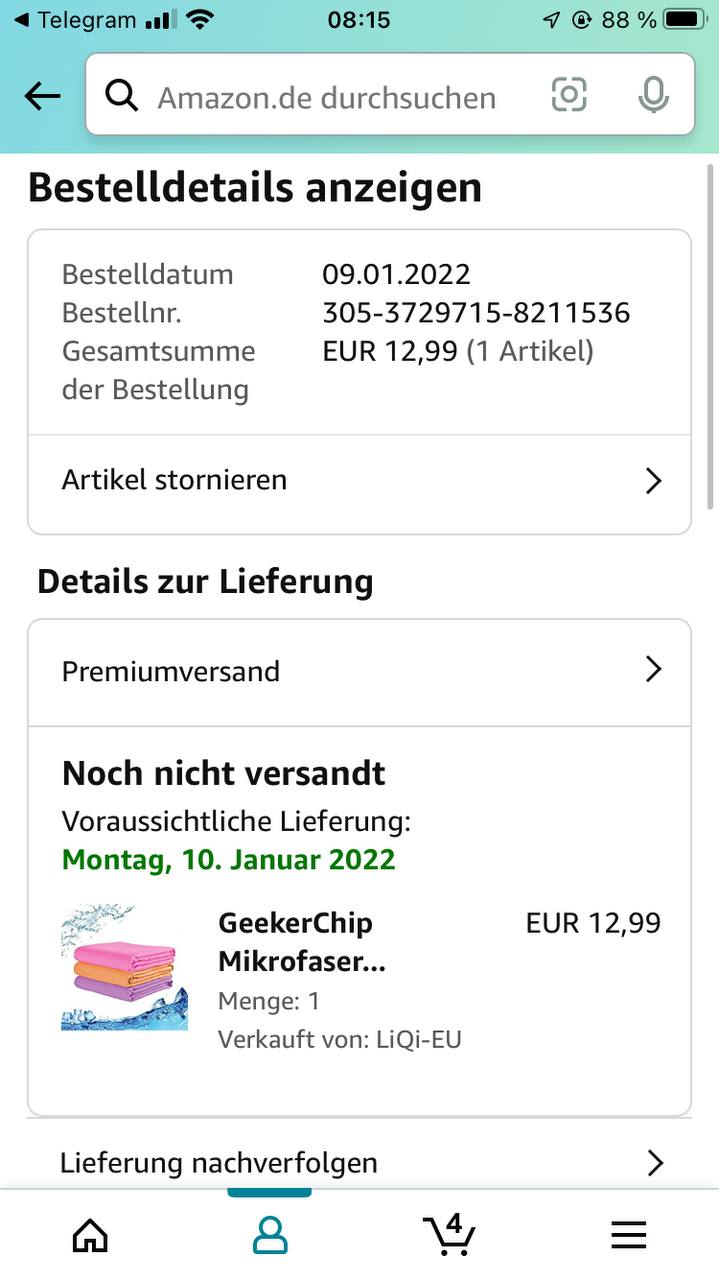Open Lieferung nachverfolgen

[x=359, y=1163]
